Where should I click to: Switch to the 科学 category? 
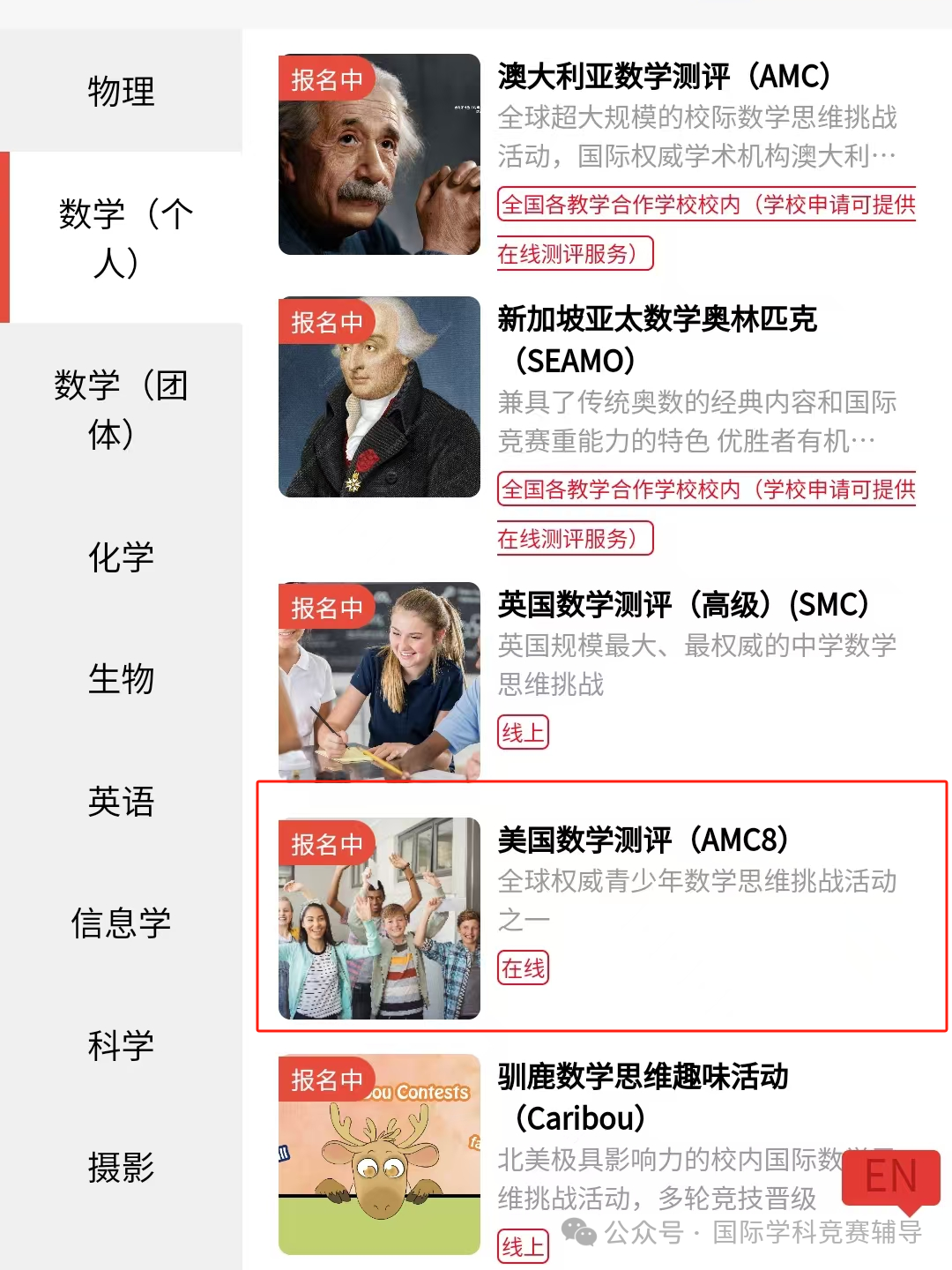pyautogui.click(x=121, y=1046)
